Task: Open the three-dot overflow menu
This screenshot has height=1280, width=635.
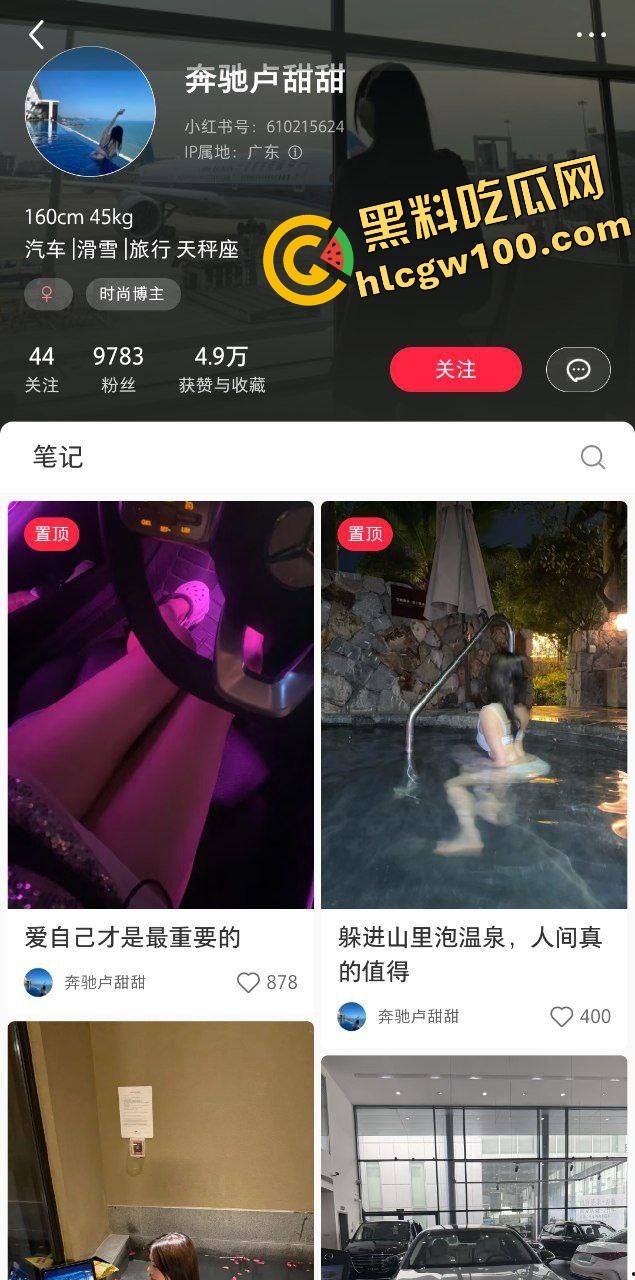Action: pyautogui.click(x=591, y=35)
